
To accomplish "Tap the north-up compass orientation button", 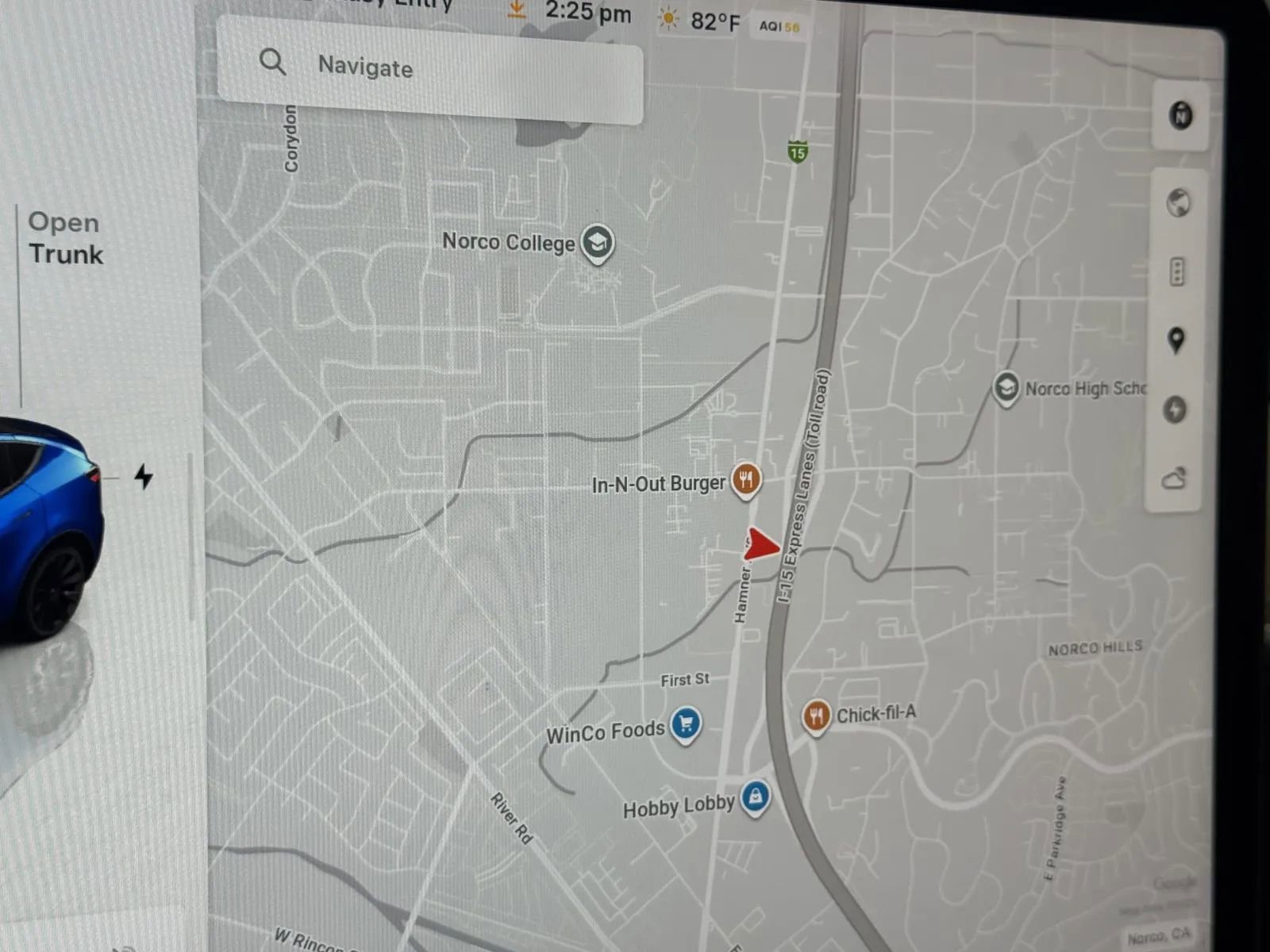I will [1181, 116].
